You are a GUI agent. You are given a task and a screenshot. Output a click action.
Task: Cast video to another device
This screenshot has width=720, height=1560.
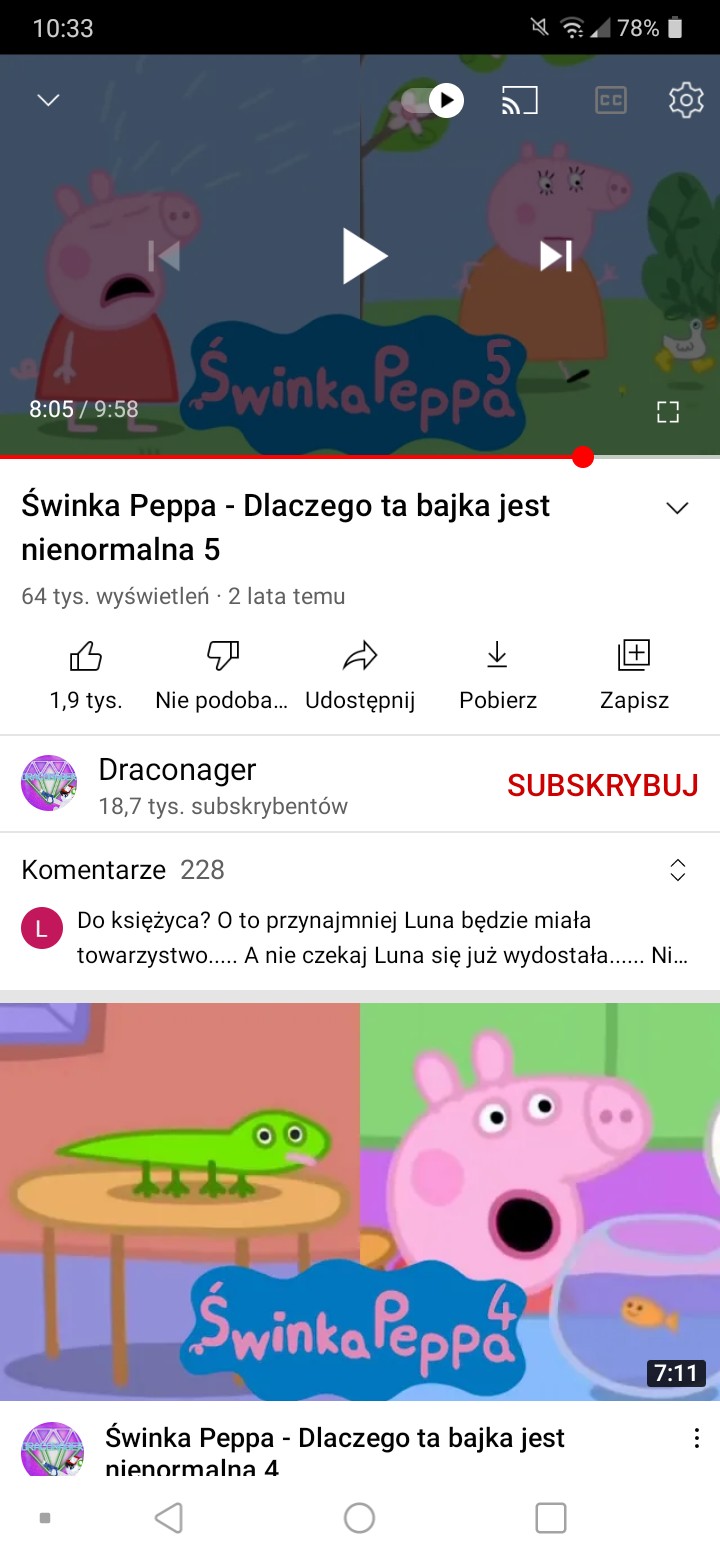(520, 100)
